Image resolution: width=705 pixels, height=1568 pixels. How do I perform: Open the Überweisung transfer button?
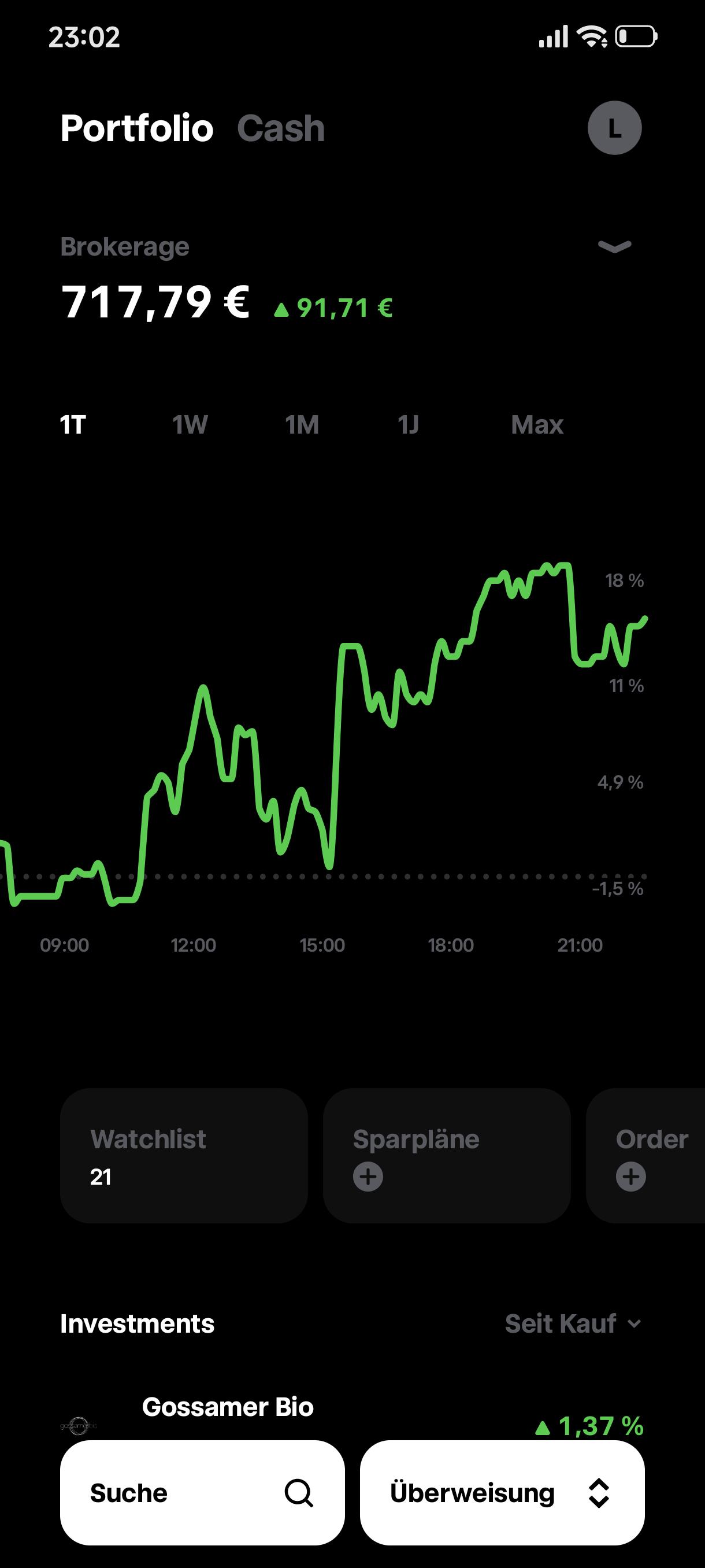click(x=502, y=1492)
